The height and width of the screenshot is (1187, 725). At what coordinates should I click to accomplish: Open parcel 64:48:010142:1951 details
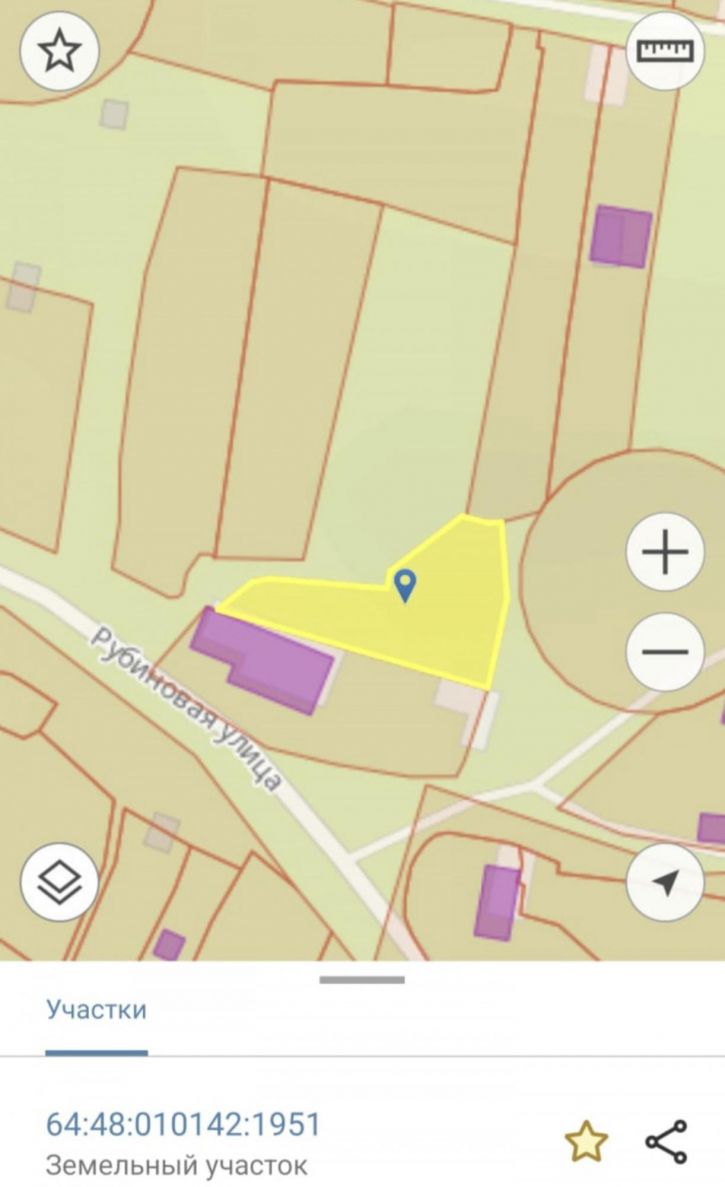[184, 1124]
